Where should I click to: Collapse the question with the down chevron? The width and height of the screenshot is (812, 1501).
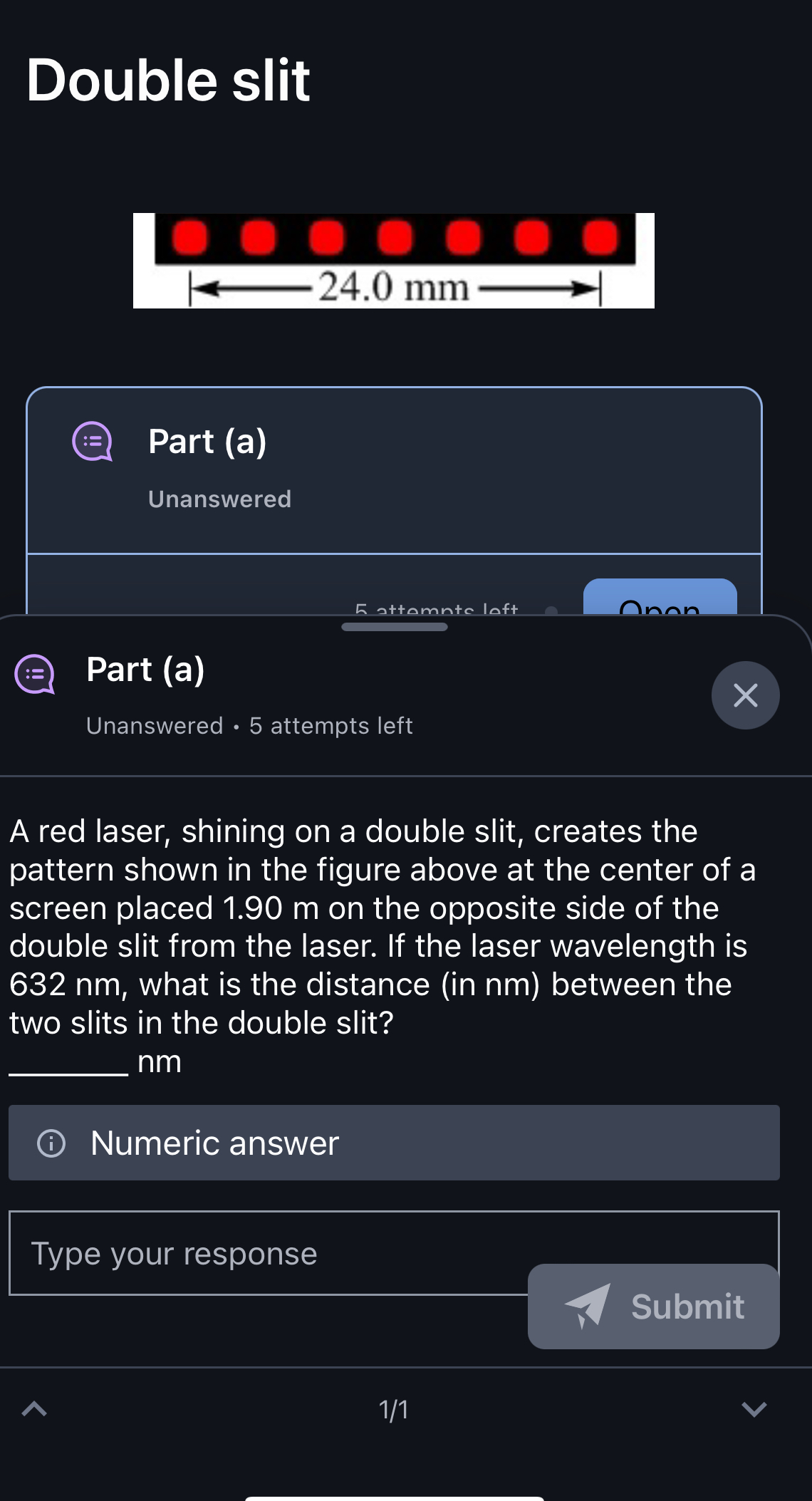click(x=755, y=1409)
